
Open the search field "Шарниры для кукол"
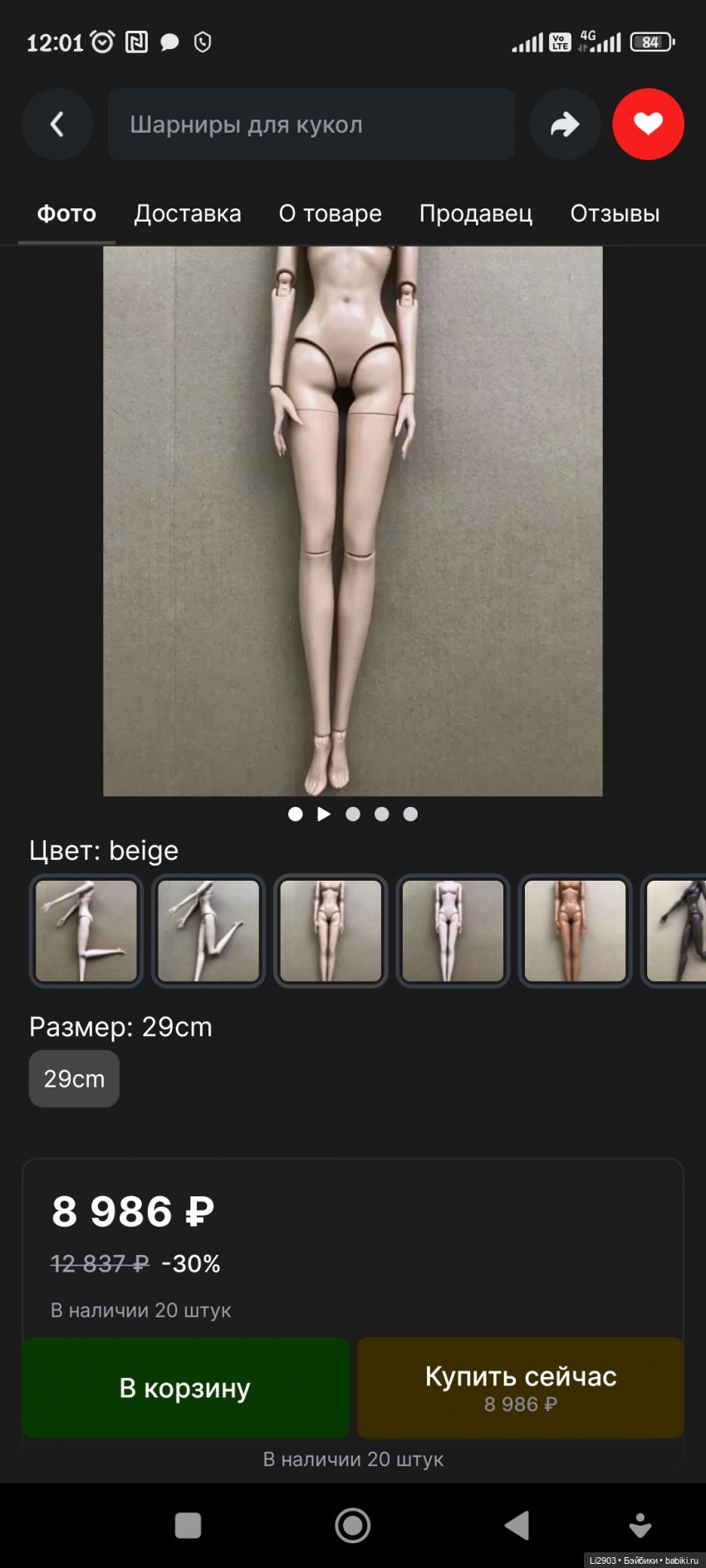pyautogui.click(x=311, y=125)
